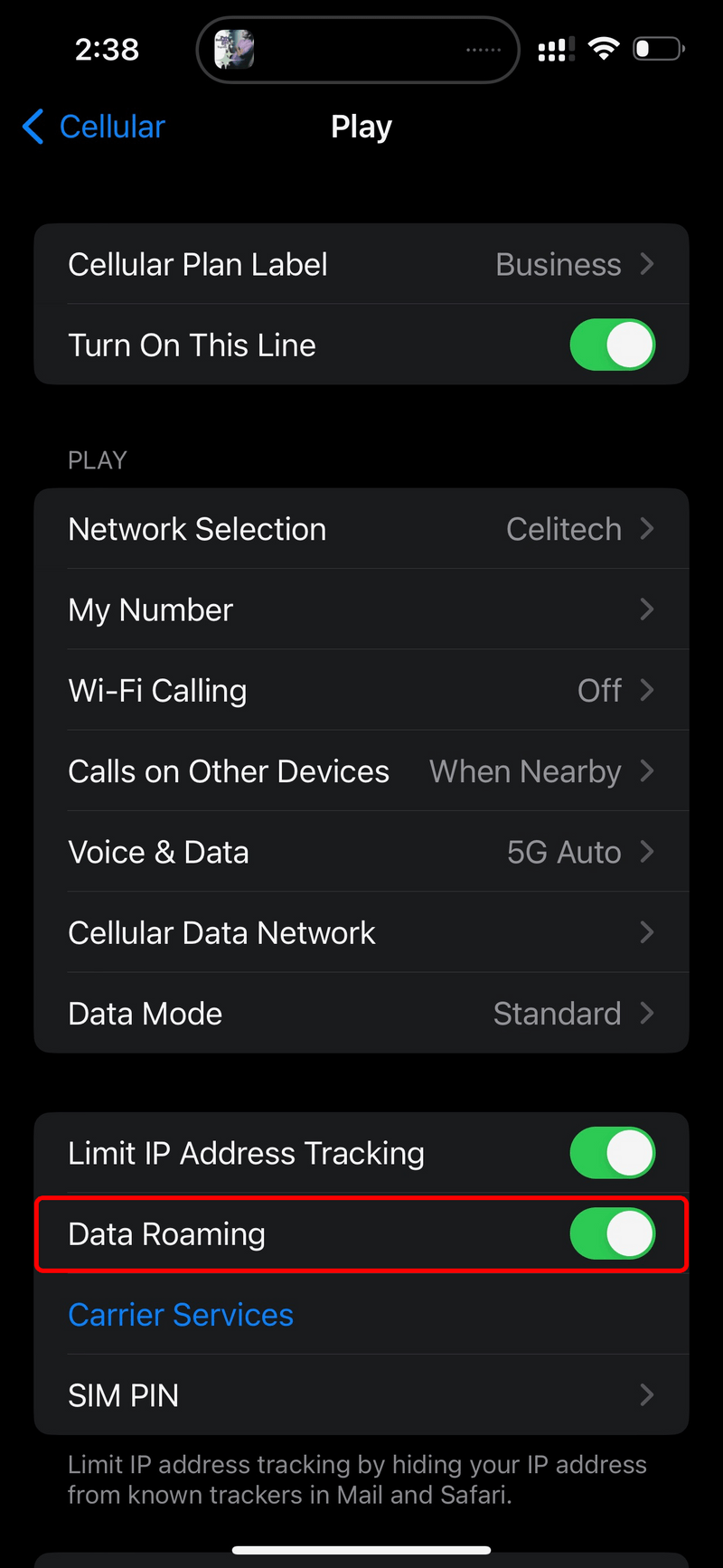This screenshot has height=1568, width=723.
Task: Open Wi-Fi Calling settings
Action: (x=361, y=690)
